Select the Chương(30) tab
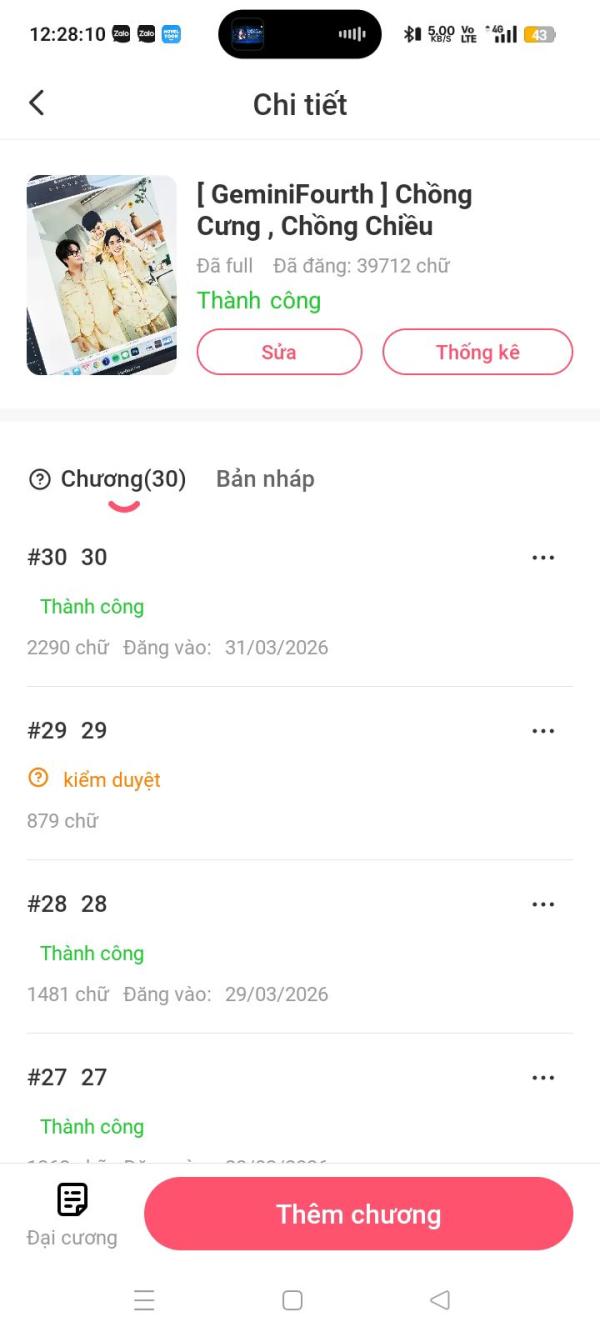 click(123, 480)
